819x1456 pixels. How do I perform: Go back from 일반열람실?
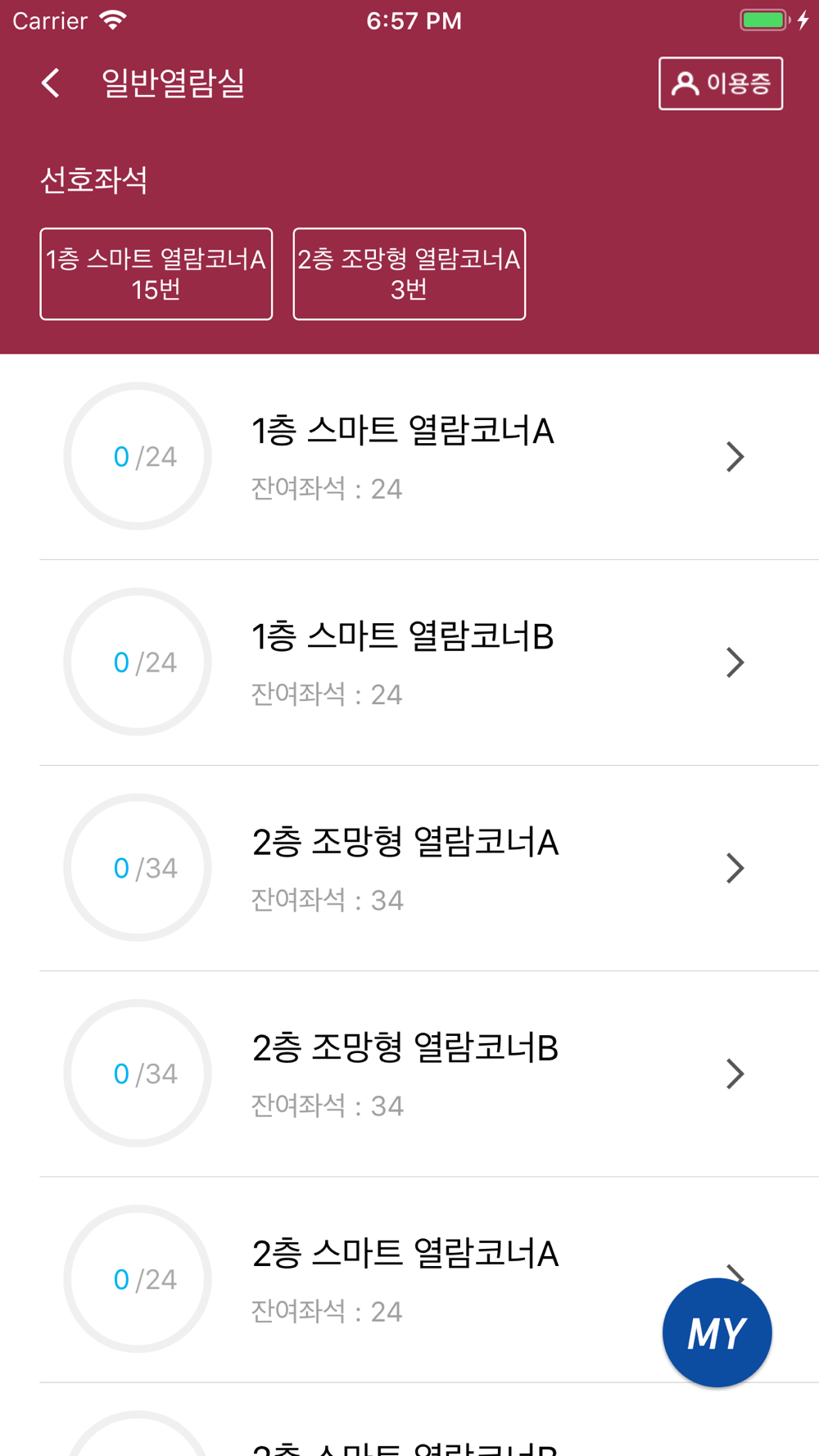click(51, 83)
